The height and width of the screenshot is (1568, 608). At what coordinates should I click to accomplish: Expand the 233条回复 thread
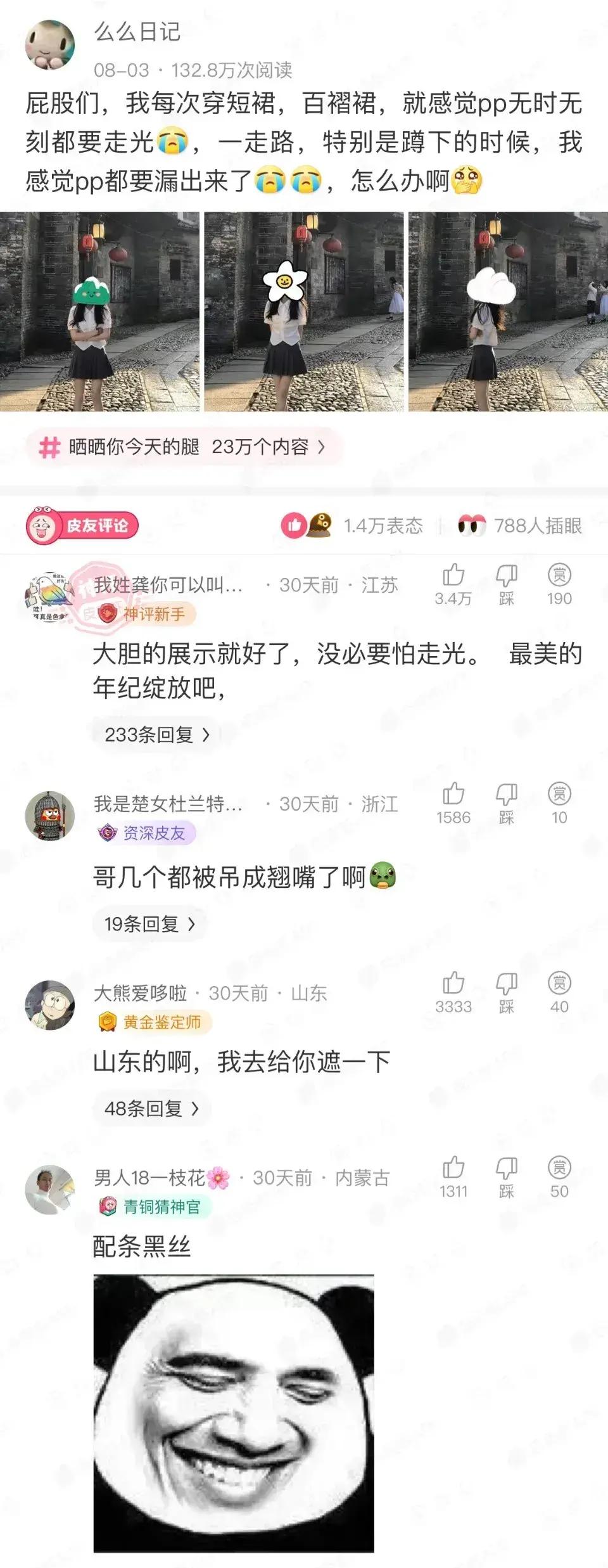pyautogui.click(x=156, y=735)
